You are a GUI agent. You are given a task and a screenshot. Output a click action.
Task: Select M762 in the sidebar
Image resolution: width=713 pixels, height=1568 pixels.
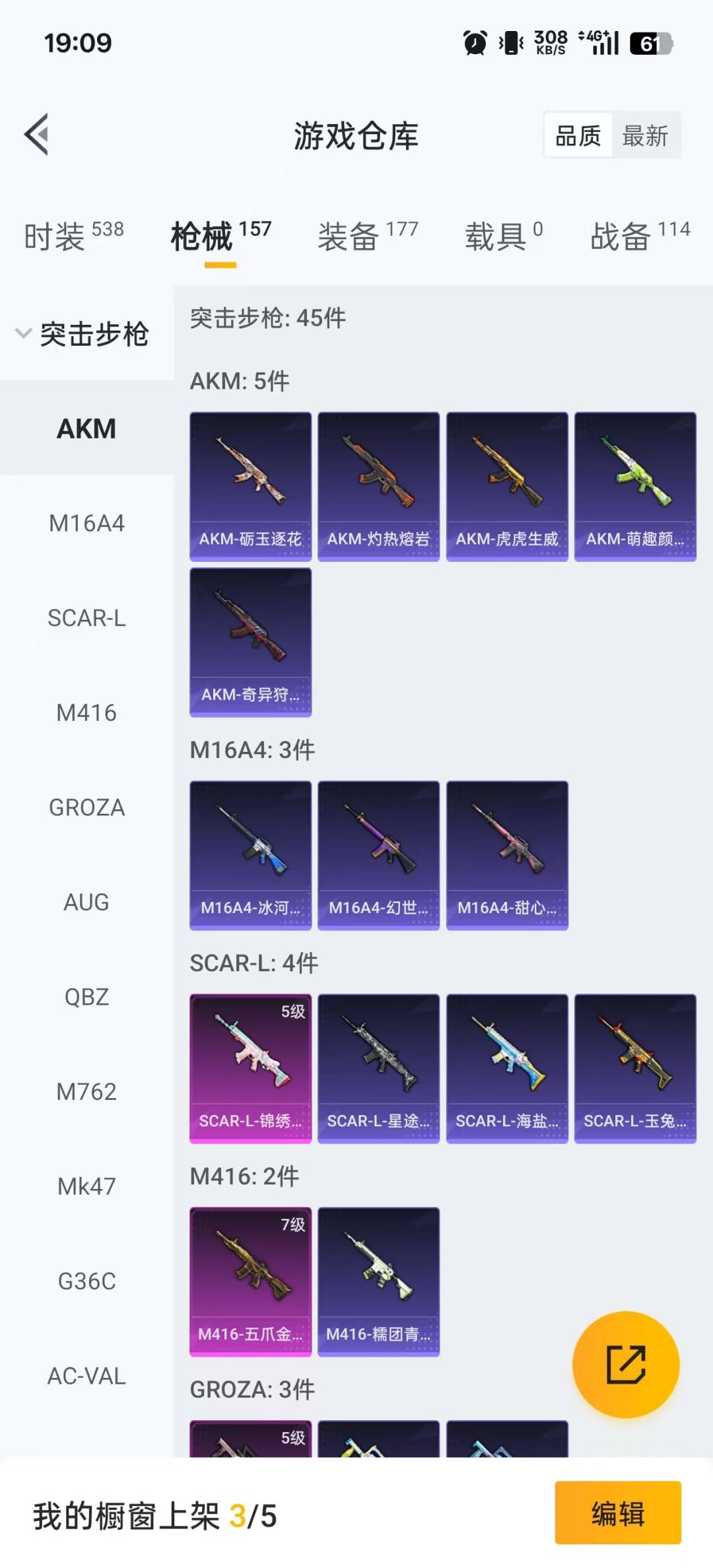[86, 1091]
